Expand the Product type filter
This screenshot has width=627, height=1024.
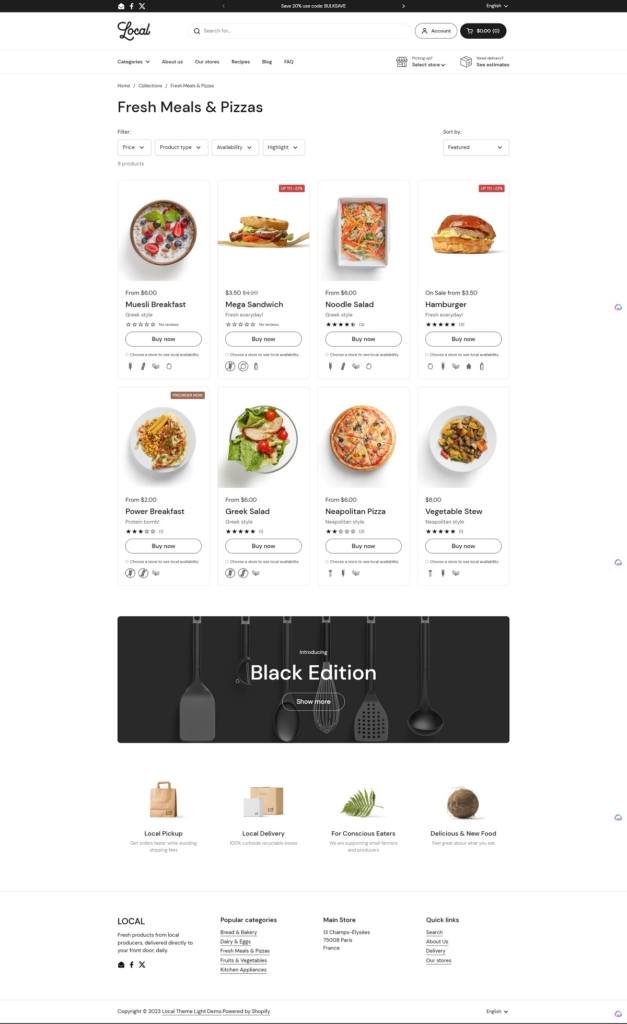coord(181,147)
